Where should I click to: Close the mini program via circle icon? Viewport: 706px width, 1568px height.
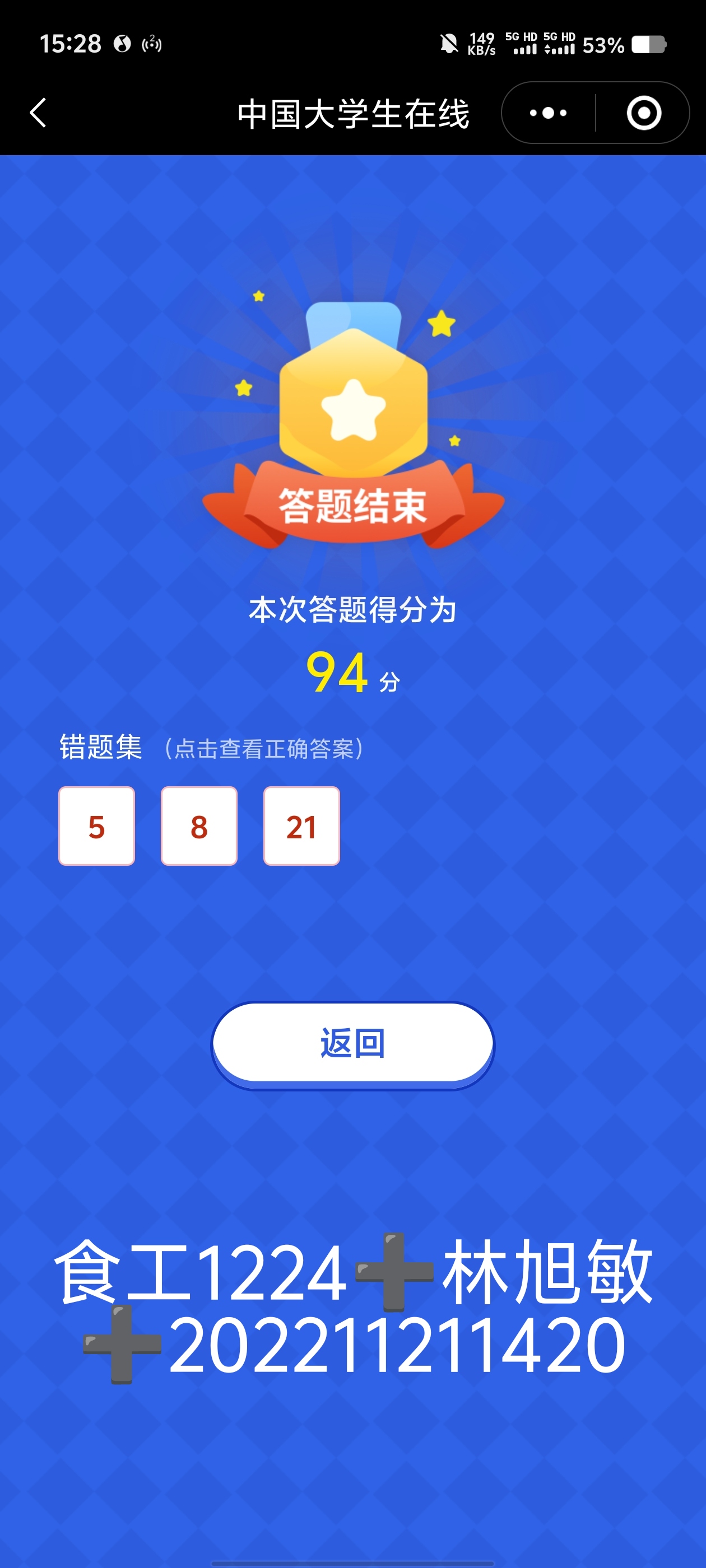(x=644, y=113)
